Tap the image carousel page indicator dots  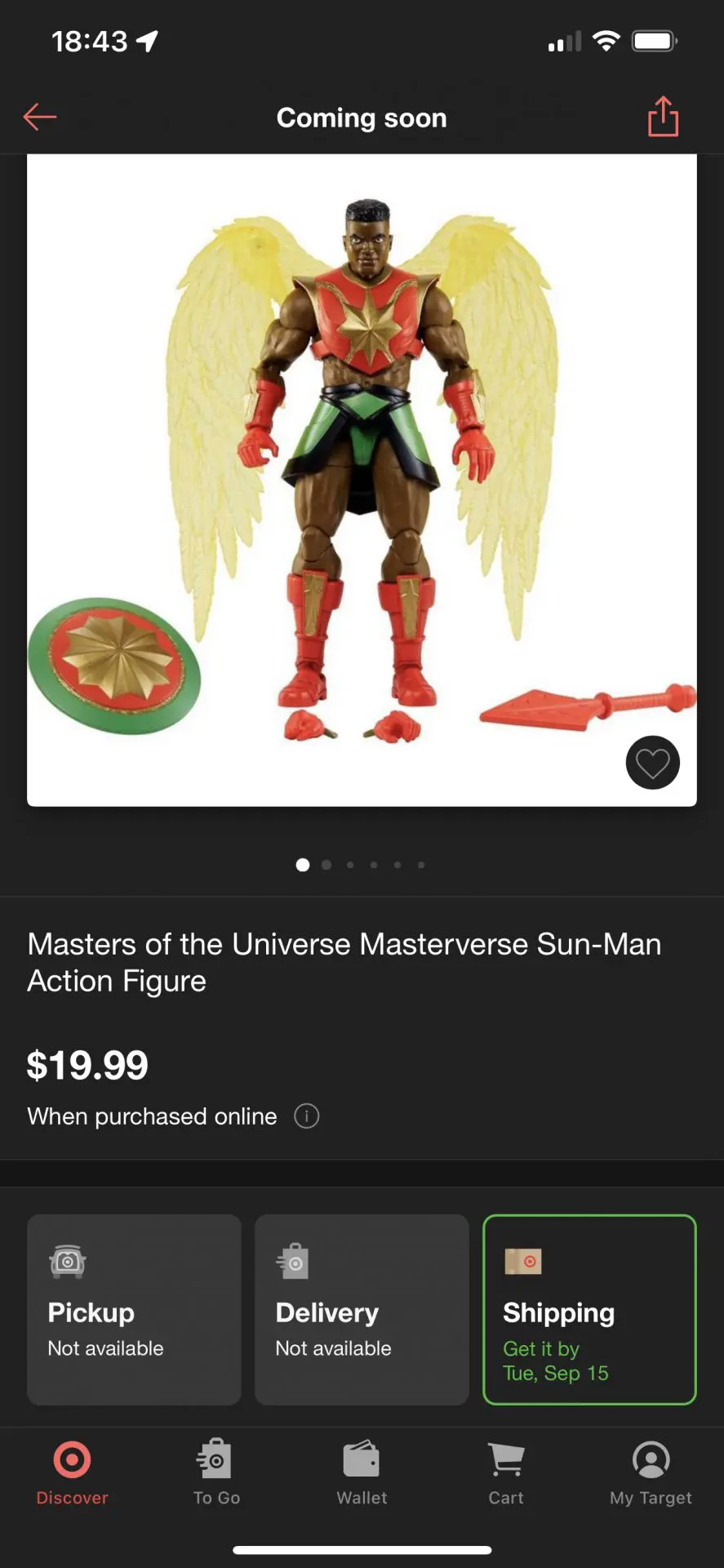361,865
